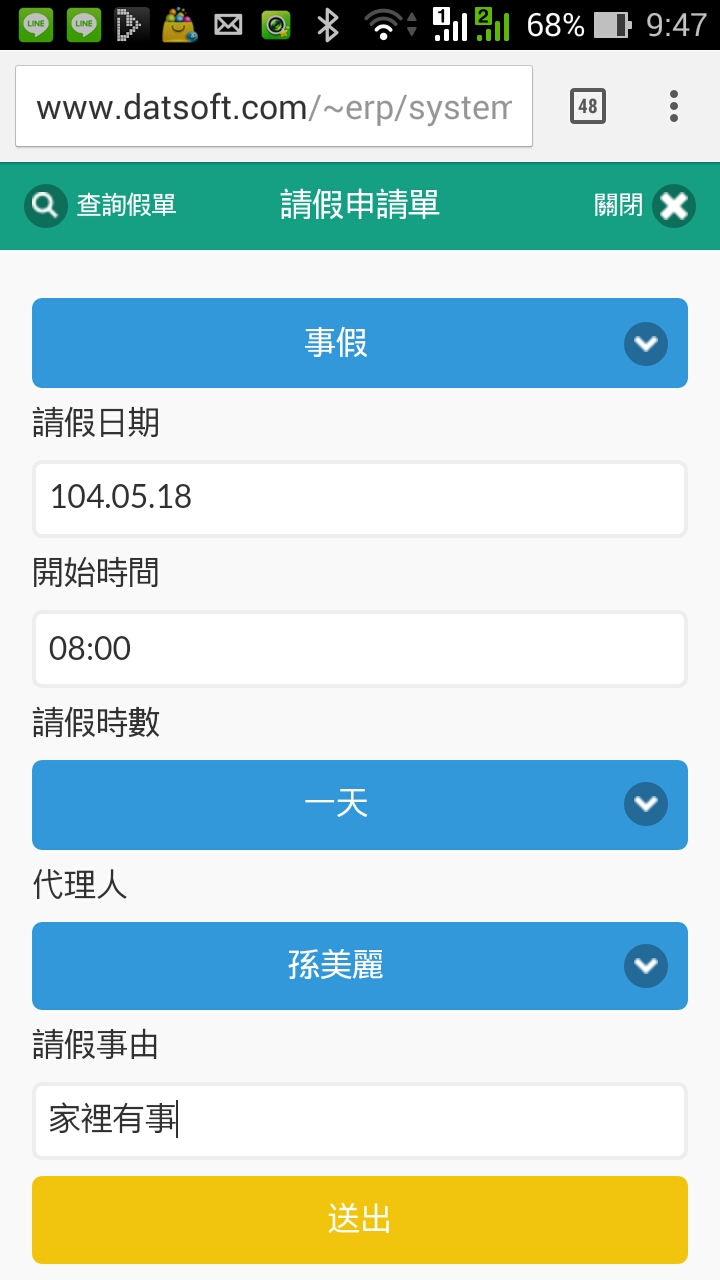The width and height of the screenshot is (720, 1280).
Task: Open the browser overflow menu
Action: 674,106
